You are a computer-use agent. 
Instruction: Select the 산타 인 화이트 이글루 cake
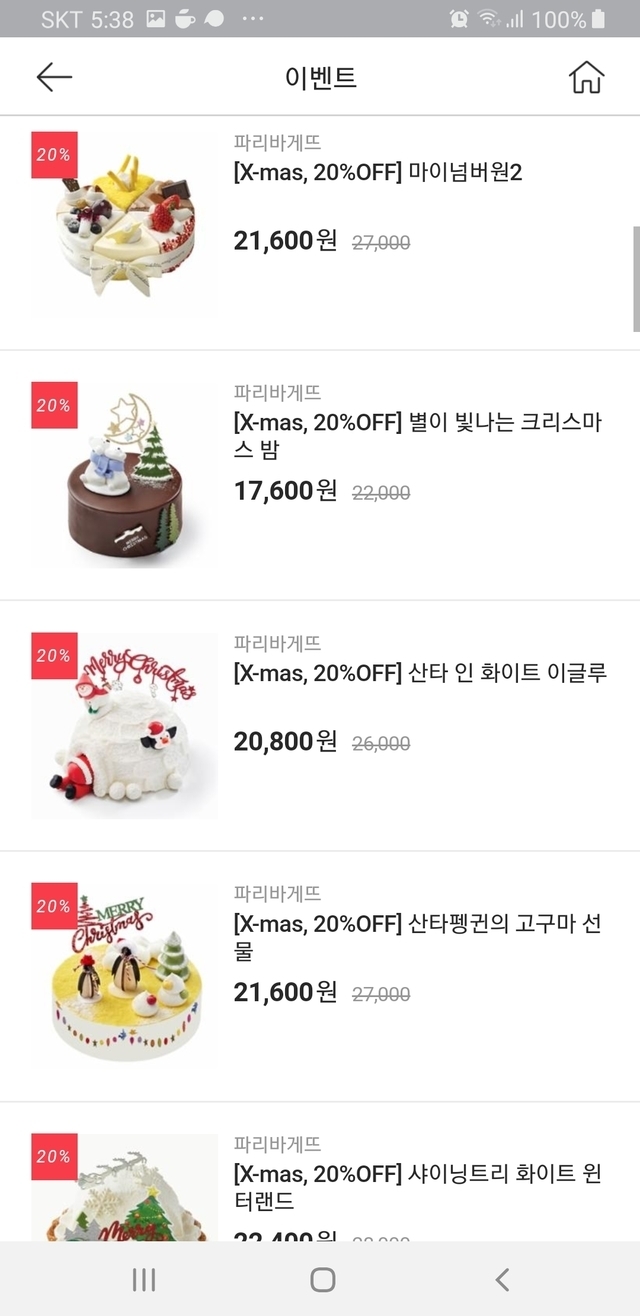point(420,673)
